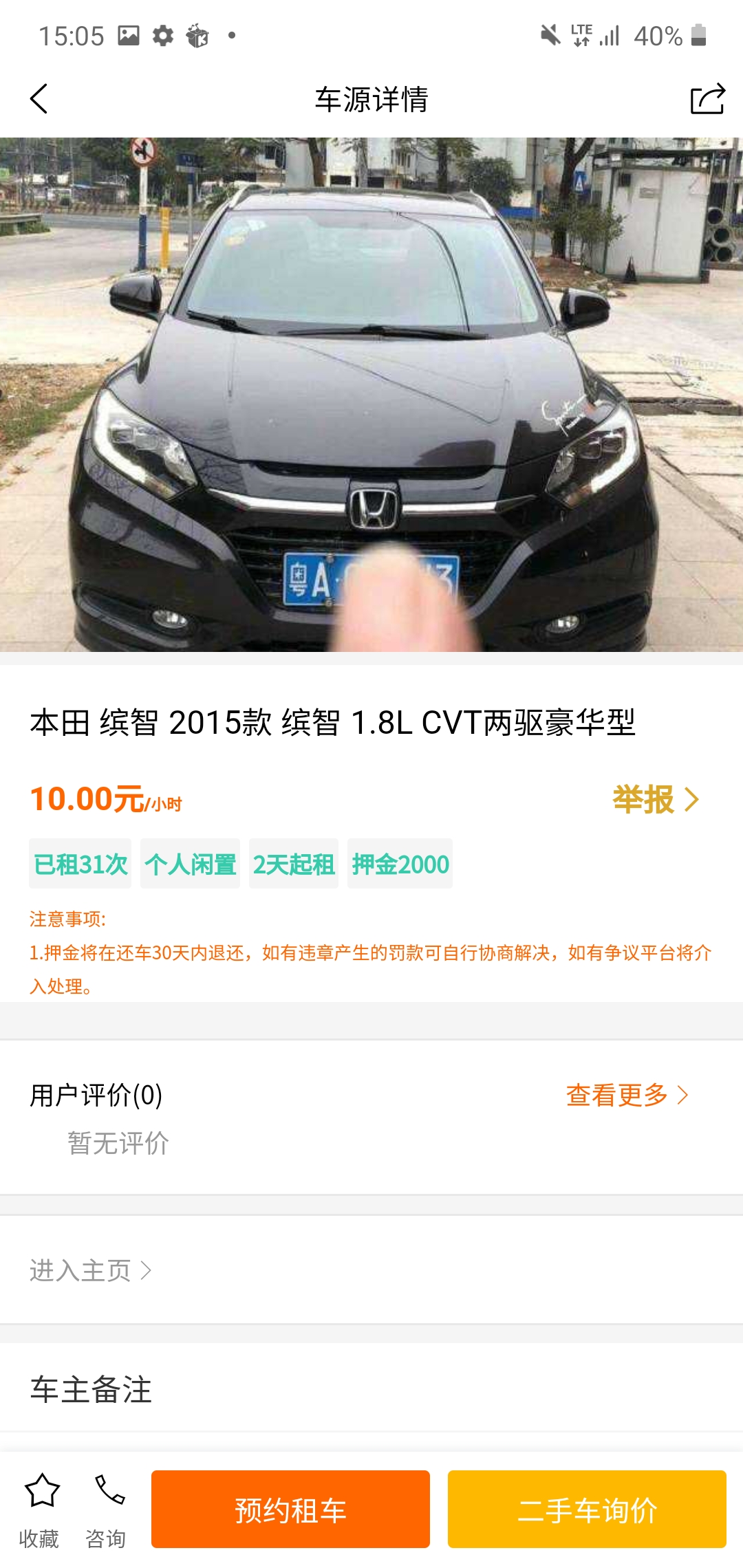Tap the muted sound icon in the status bar
This screenshot has height=1568, width=743.
coord(550,34)
